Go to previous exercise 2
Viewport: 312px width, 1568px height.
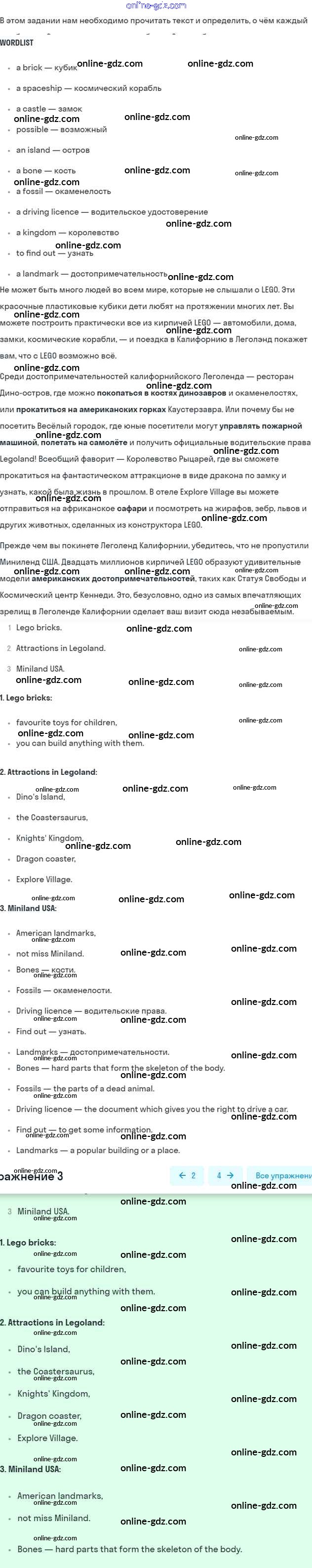tap(187, 1175)
